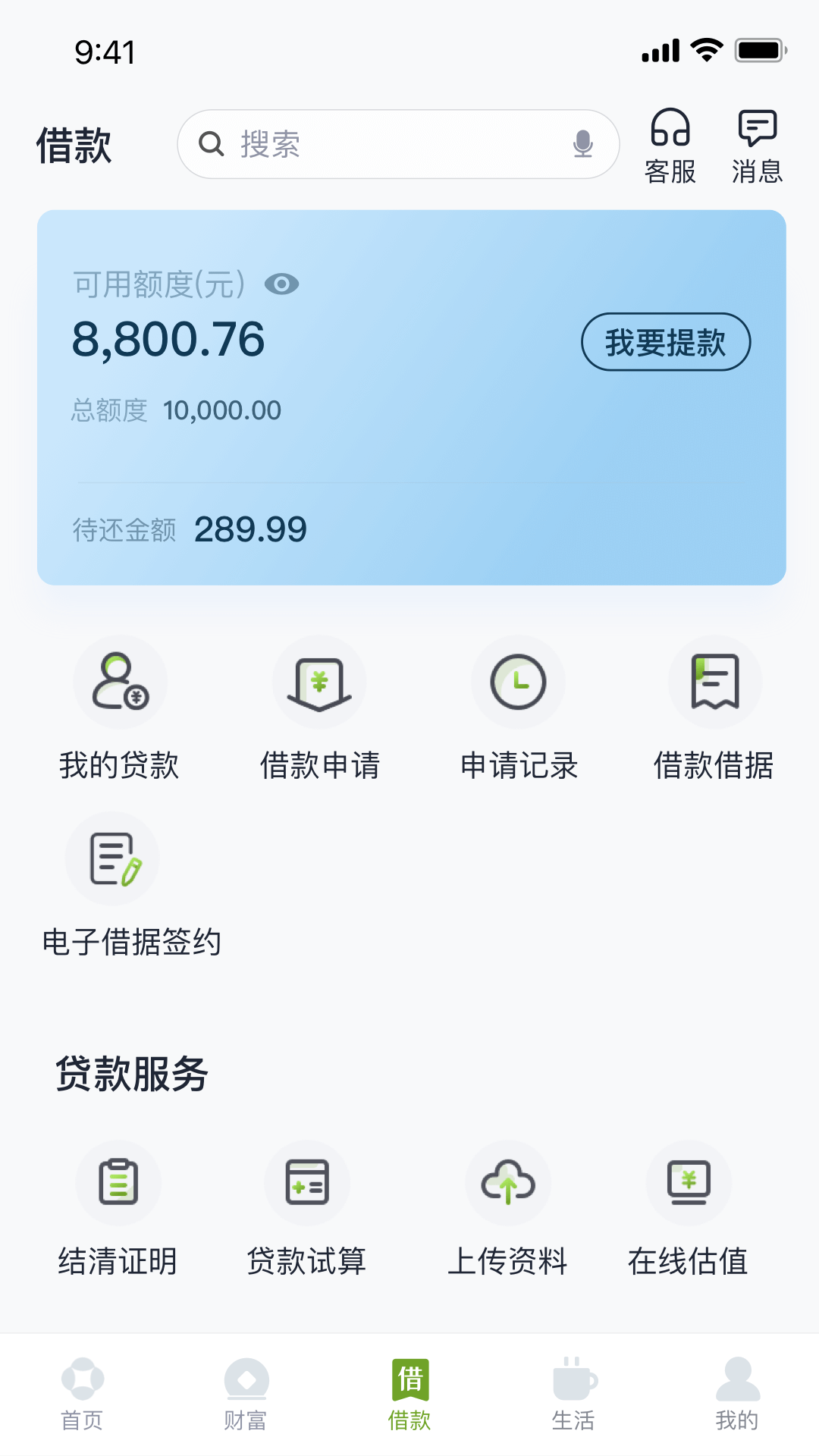Activate voice search with the microphone icon
This screenshot has height=1456, width=819.
click(x=582, y=144)
